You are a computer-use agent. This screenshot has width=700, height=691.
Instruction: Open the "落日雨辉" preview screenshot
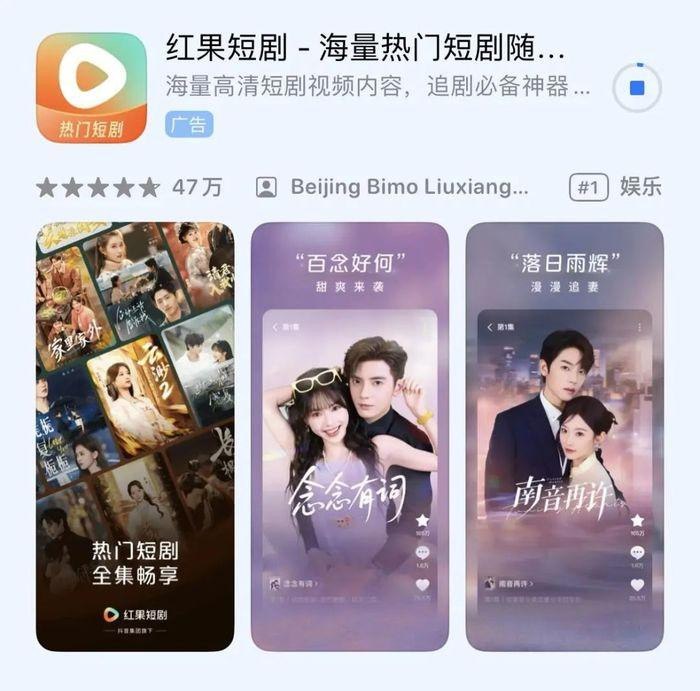tap(564, 436)
